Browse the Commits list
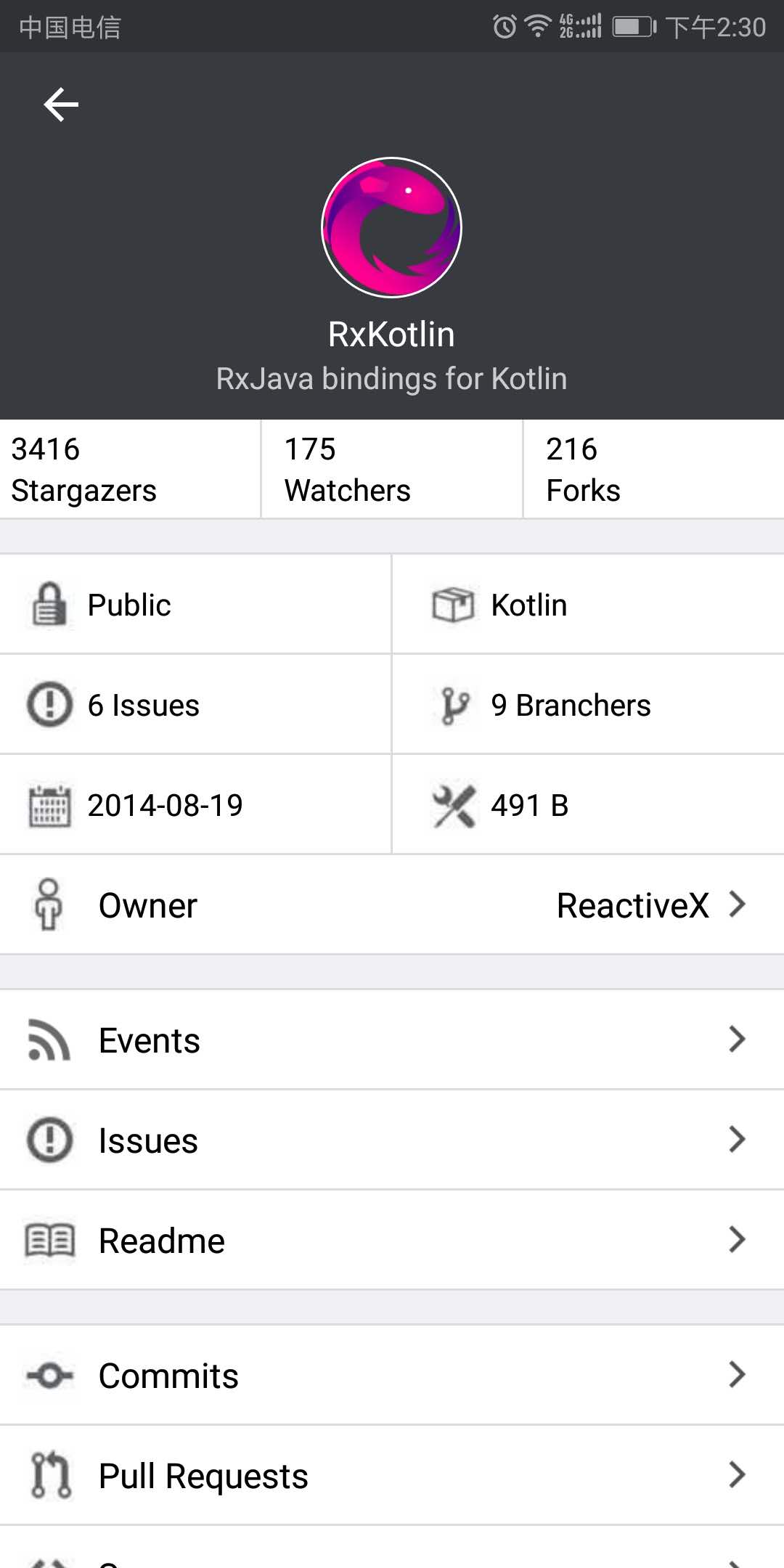The image size is (784, 1568). [392, 1376]
